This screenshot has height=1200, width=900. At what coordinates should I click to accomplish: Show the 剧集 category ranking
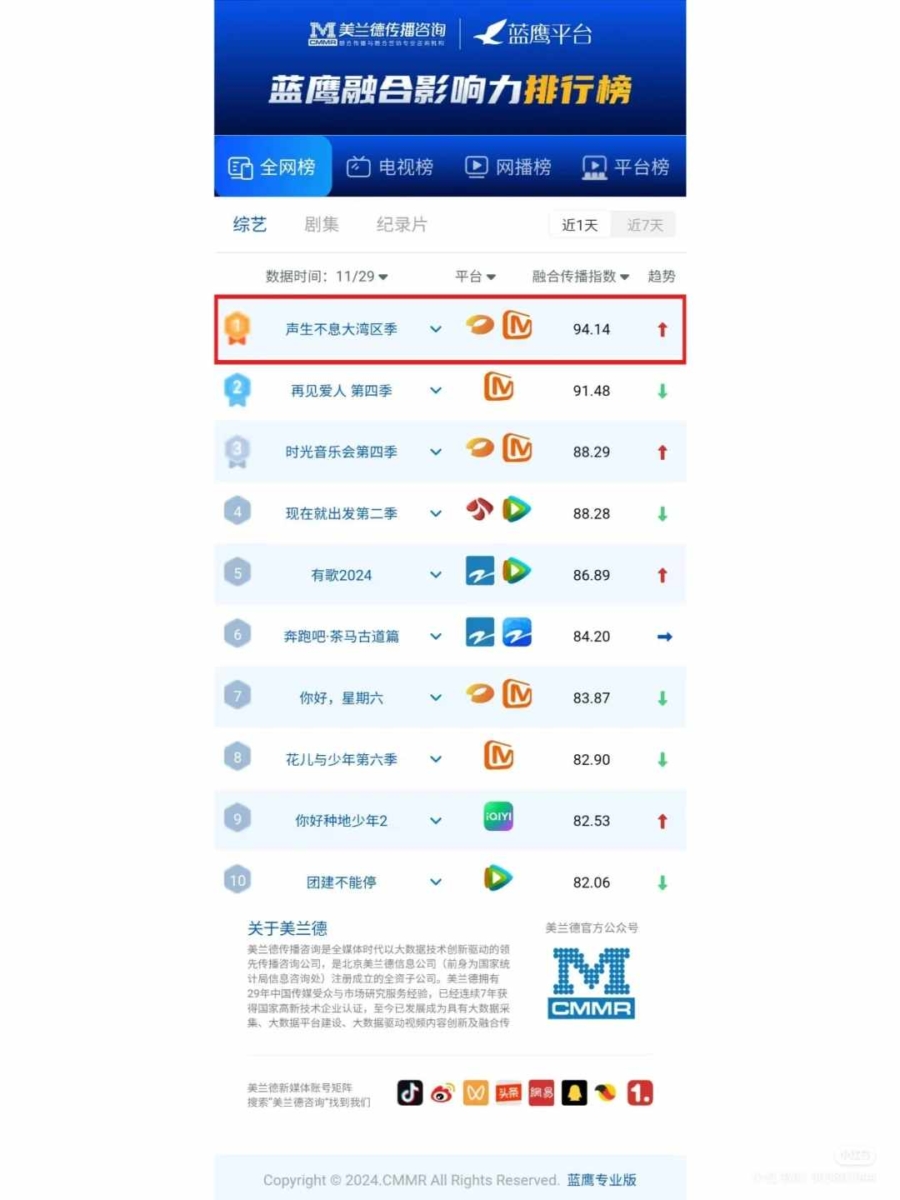321,225
